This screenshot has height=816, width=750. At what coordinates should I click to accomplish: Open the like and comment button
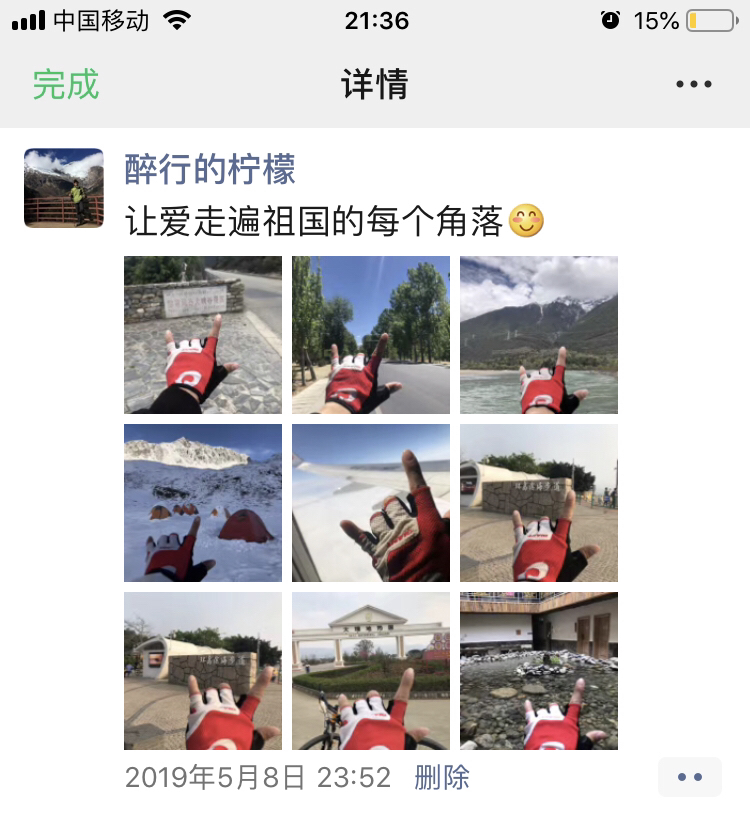[x=690, y=777]
